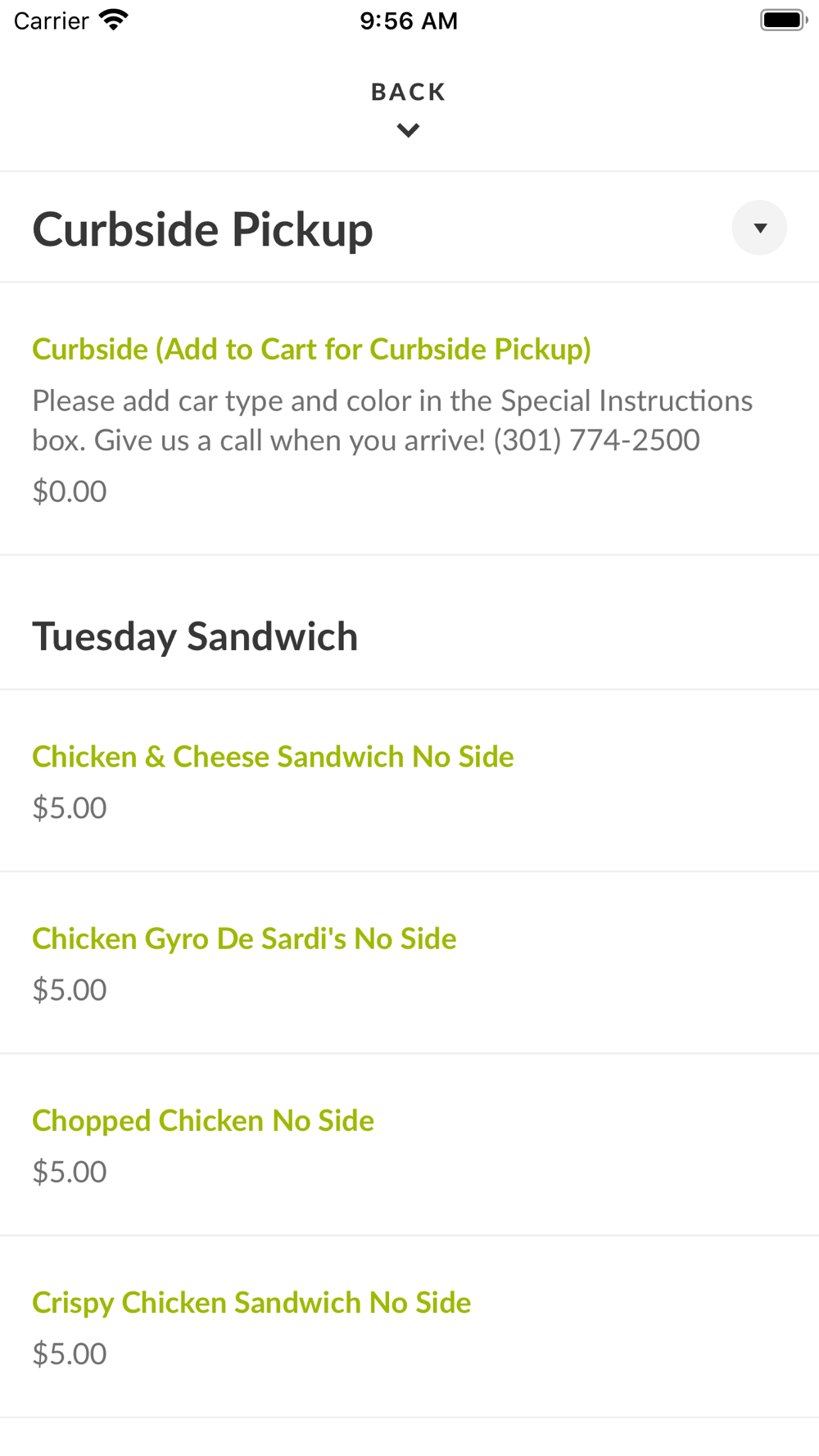Image resolution: width=819 pixels, height=1456 pixels.
Task: Choose Chopped Chicken No Side
Action: 409,1145
